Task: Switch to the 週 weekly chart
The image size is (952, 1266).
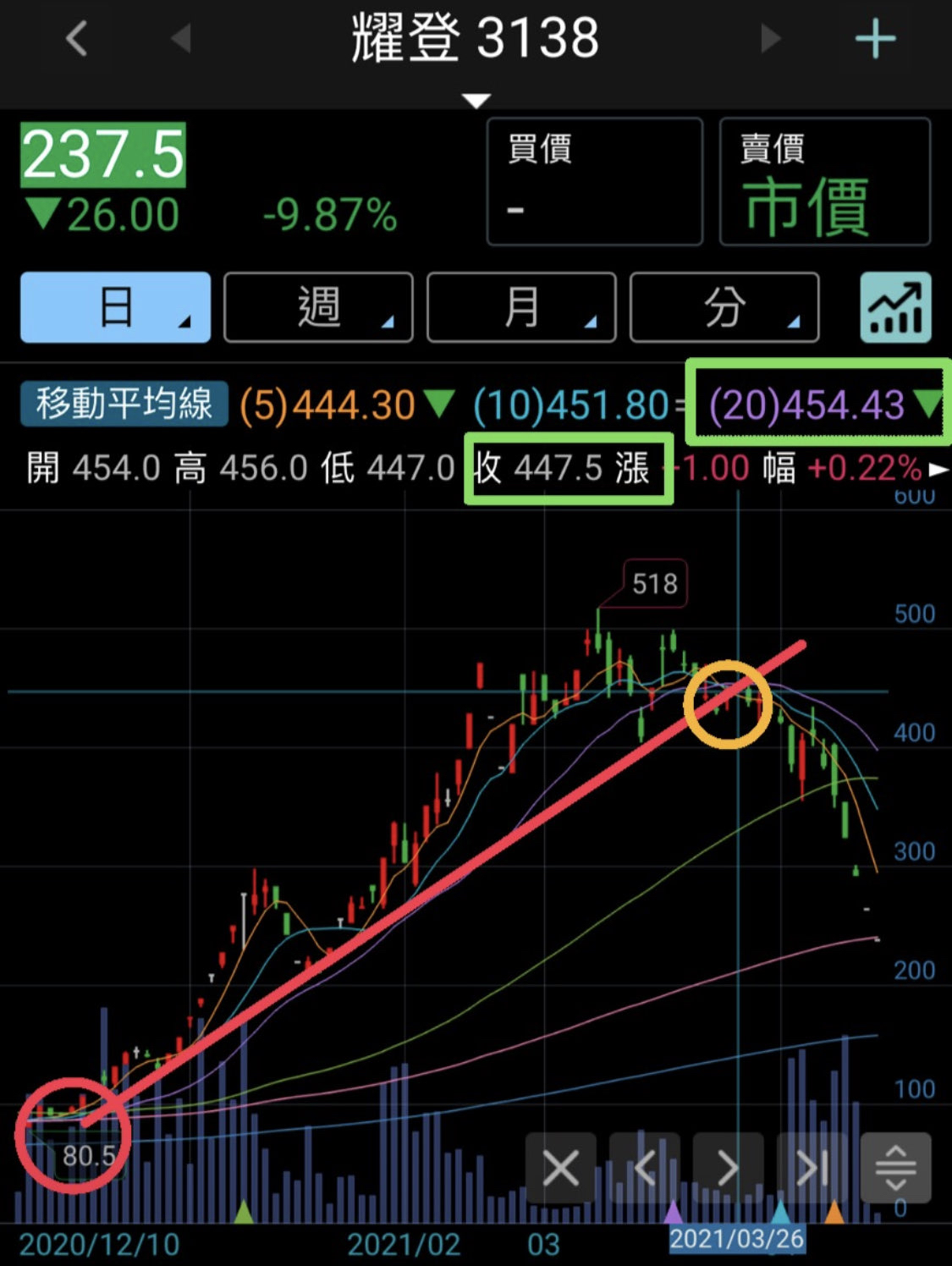Action: tap(318, 307)
